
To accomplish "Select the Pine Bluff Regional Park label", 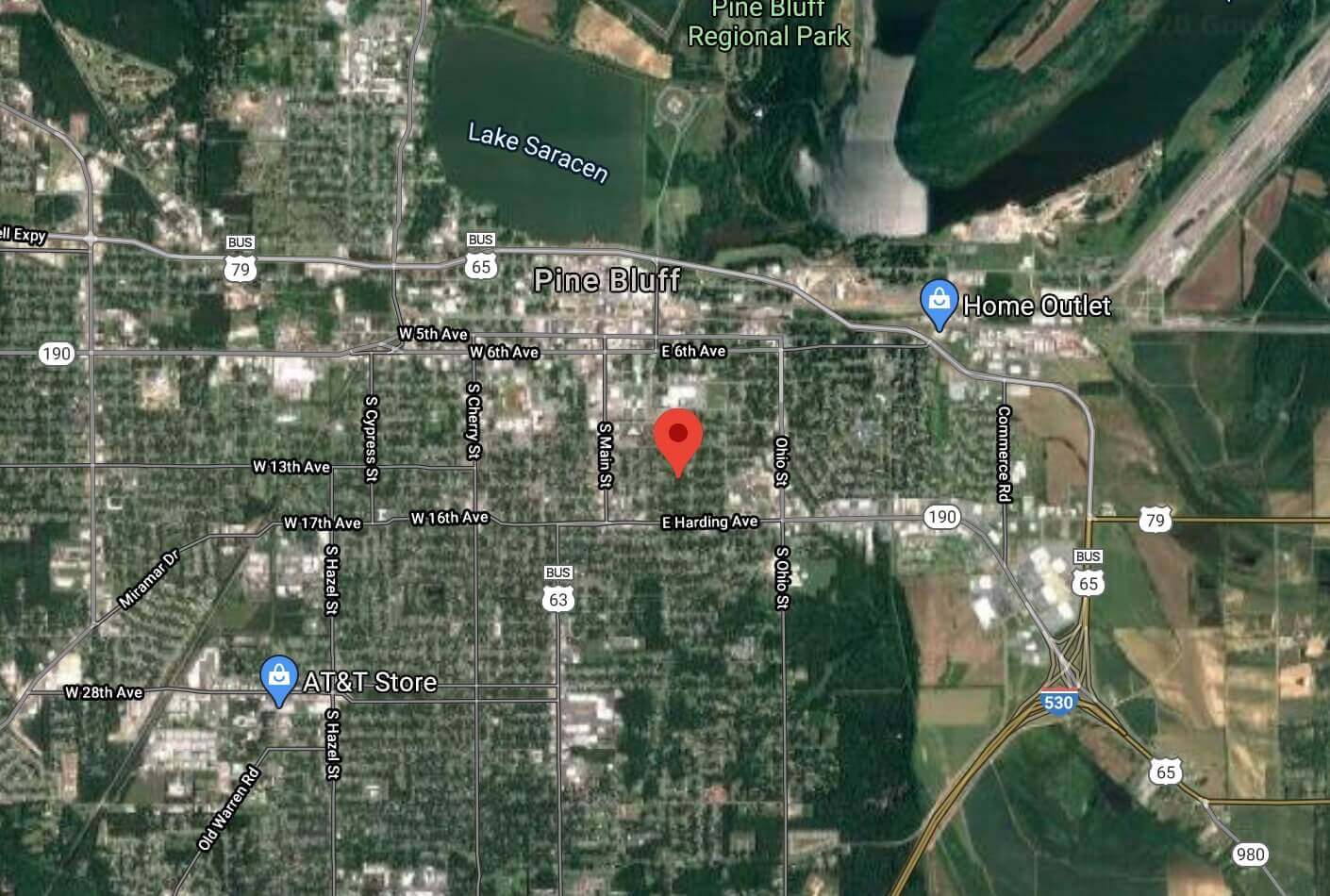I will 769,25.
